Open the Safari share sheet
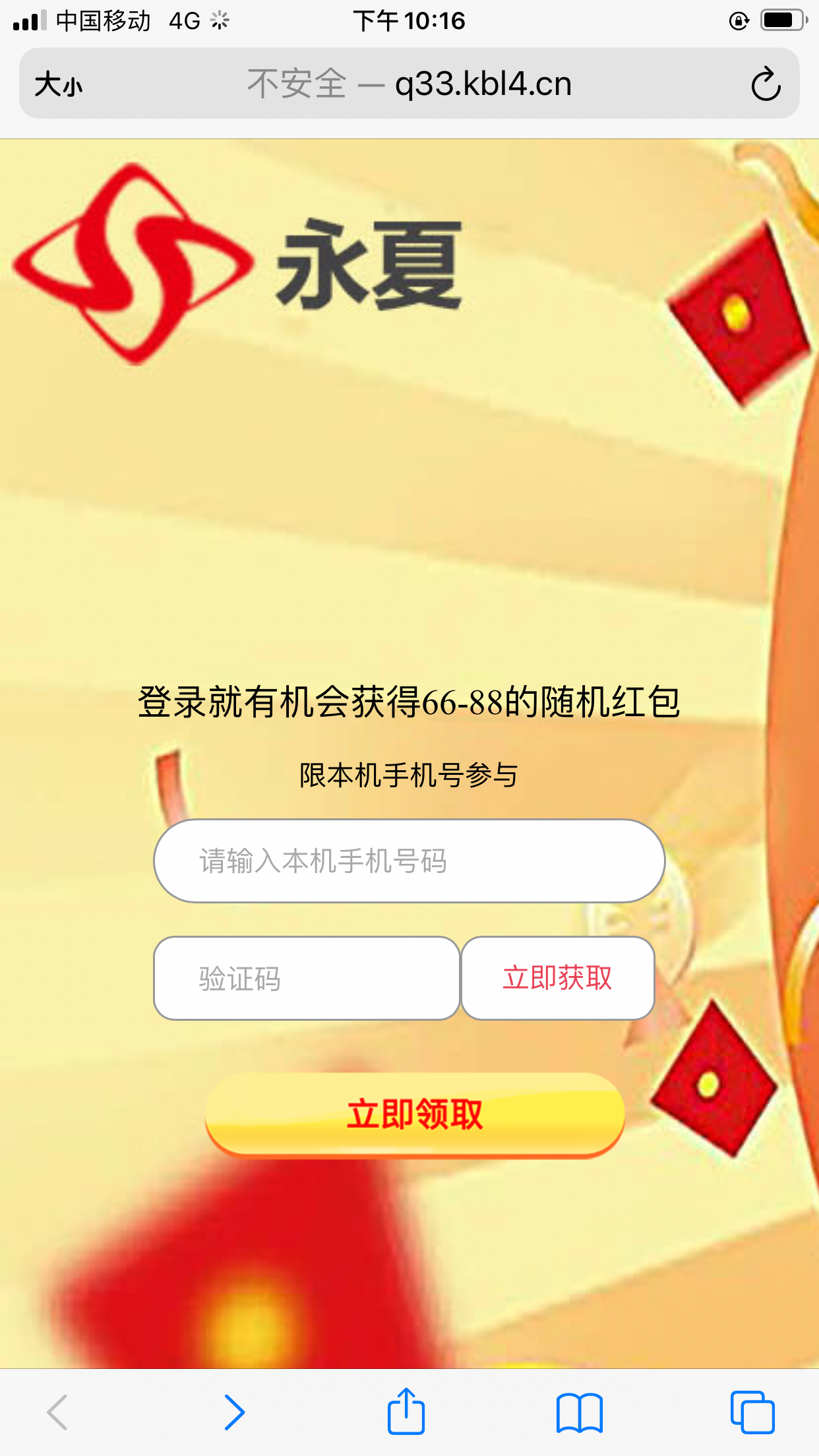The image size is (819, 1456). (406, 1412)
